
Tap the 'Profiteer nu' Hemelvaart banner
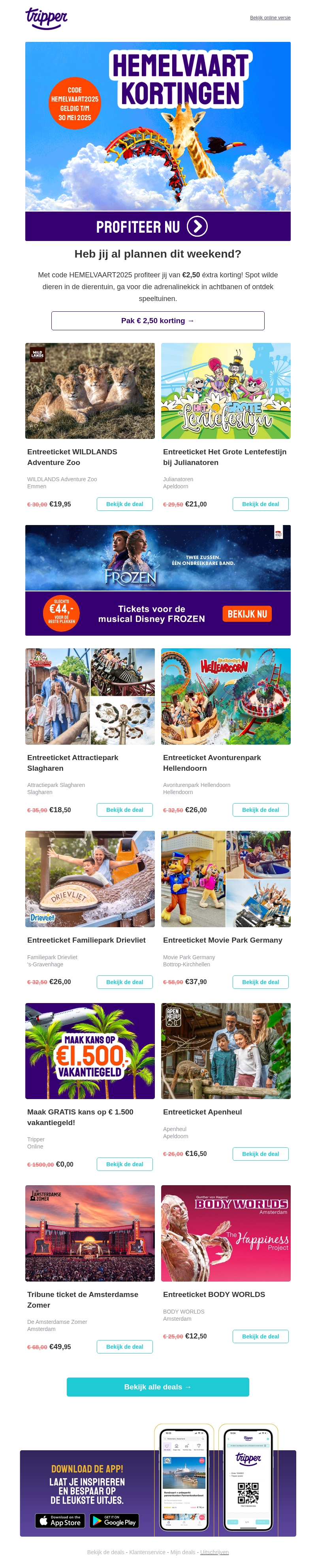click(x=158, y=226)
